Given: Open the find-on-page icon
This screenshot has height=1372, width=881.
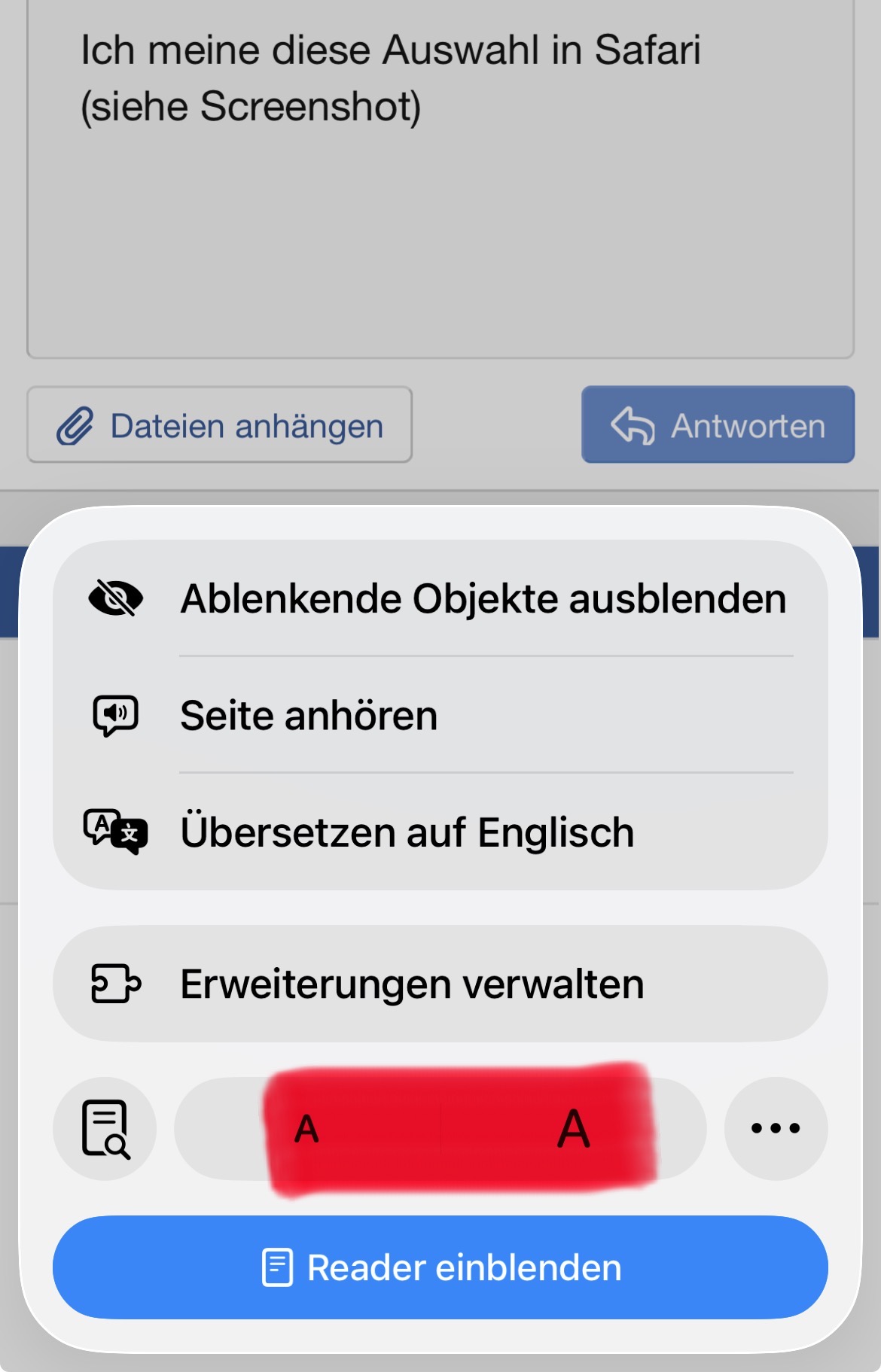Looking at the screenshot, I should click(105, 1128).
